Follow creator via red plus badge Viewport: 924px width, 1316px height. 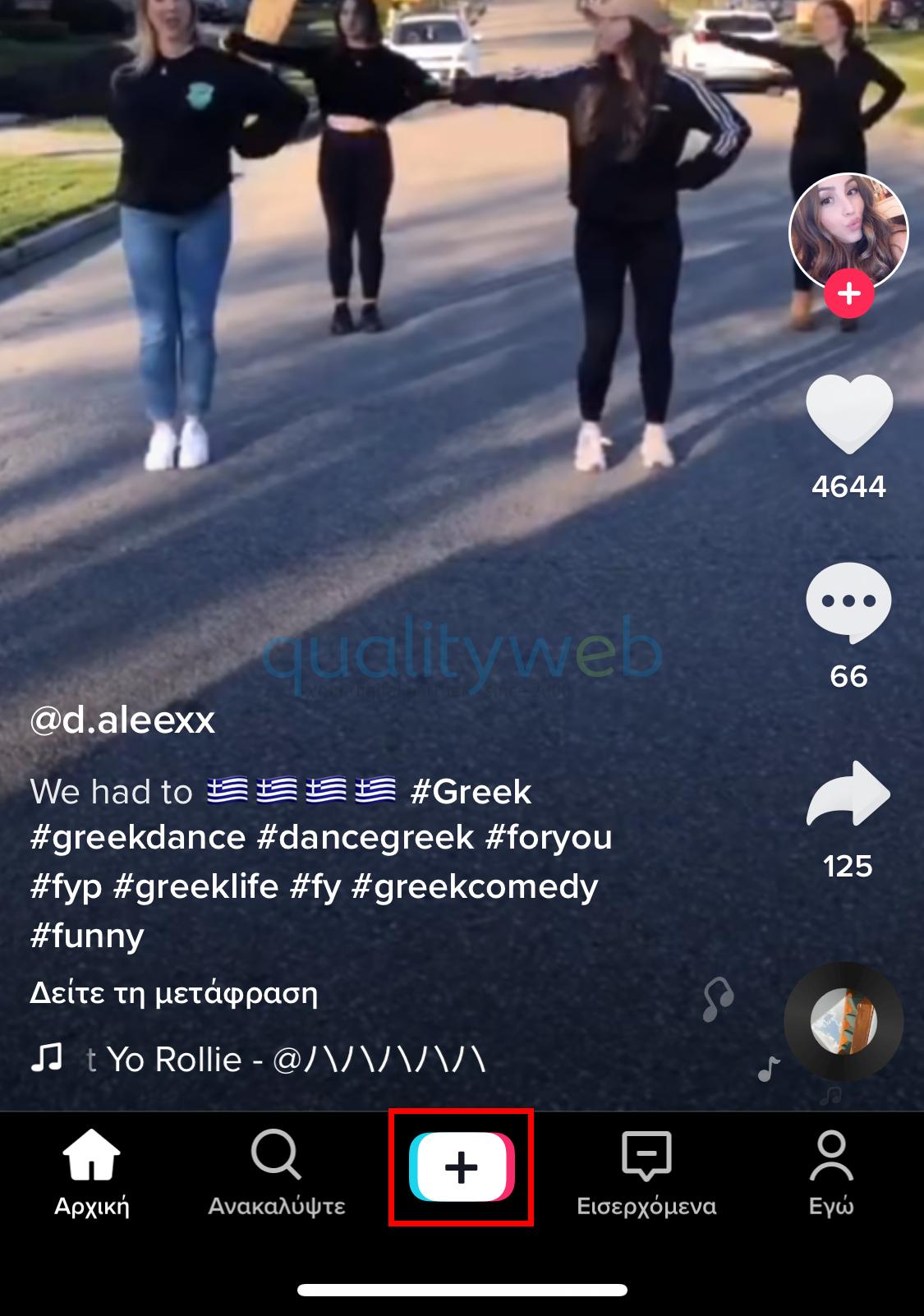pyautogui.click(x=848, y=293)
